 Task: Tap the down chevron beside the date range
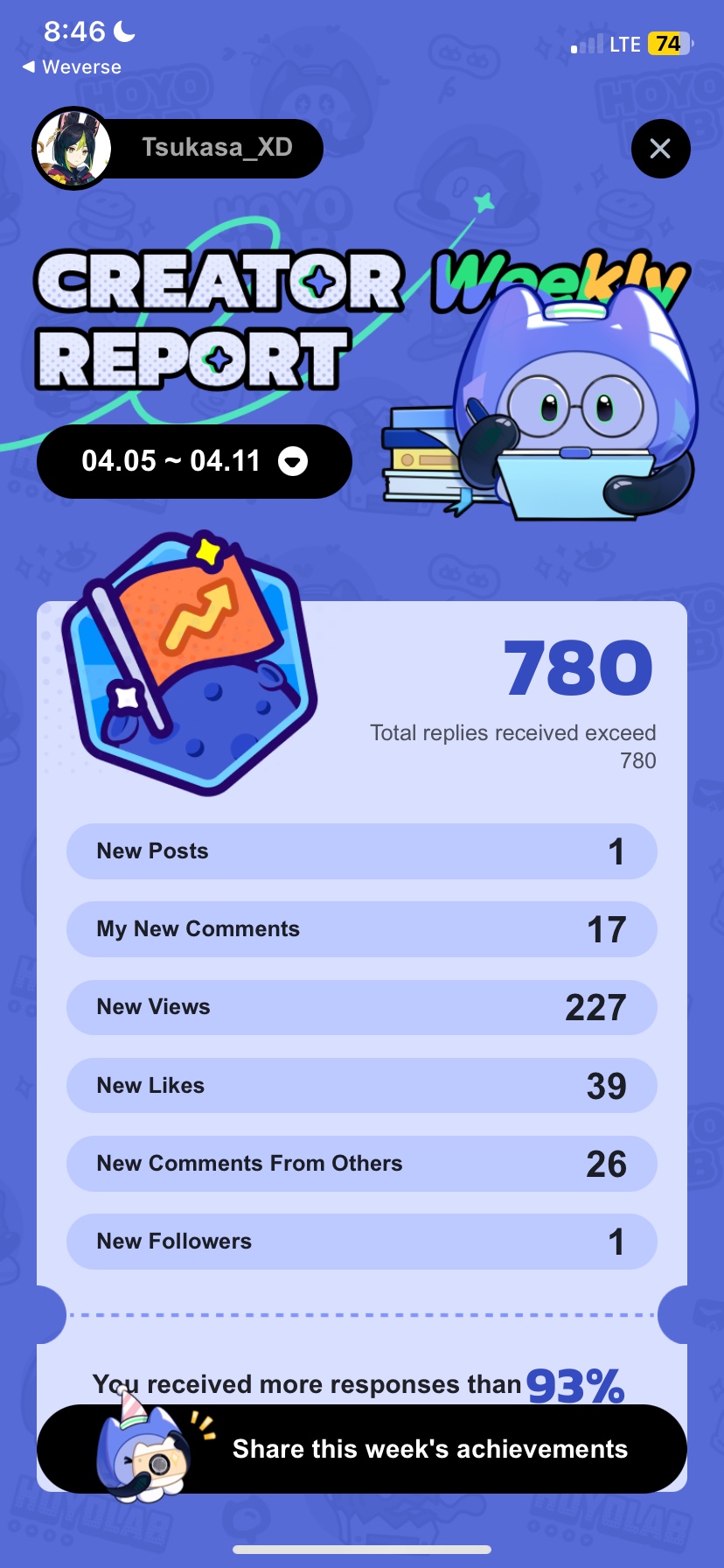pyautogui.click(x=294, y=461)
